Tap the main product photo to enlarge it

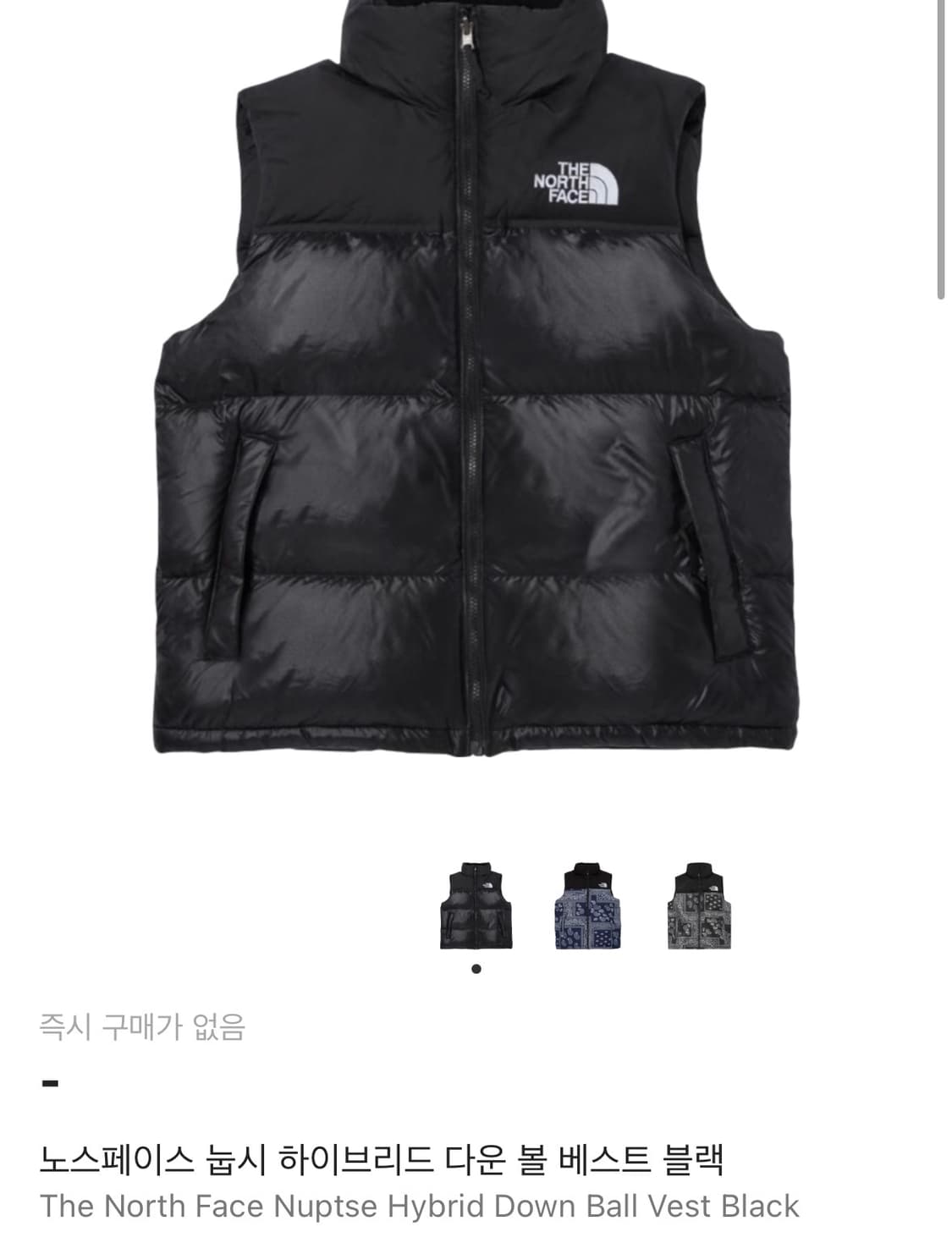point(474,381)
